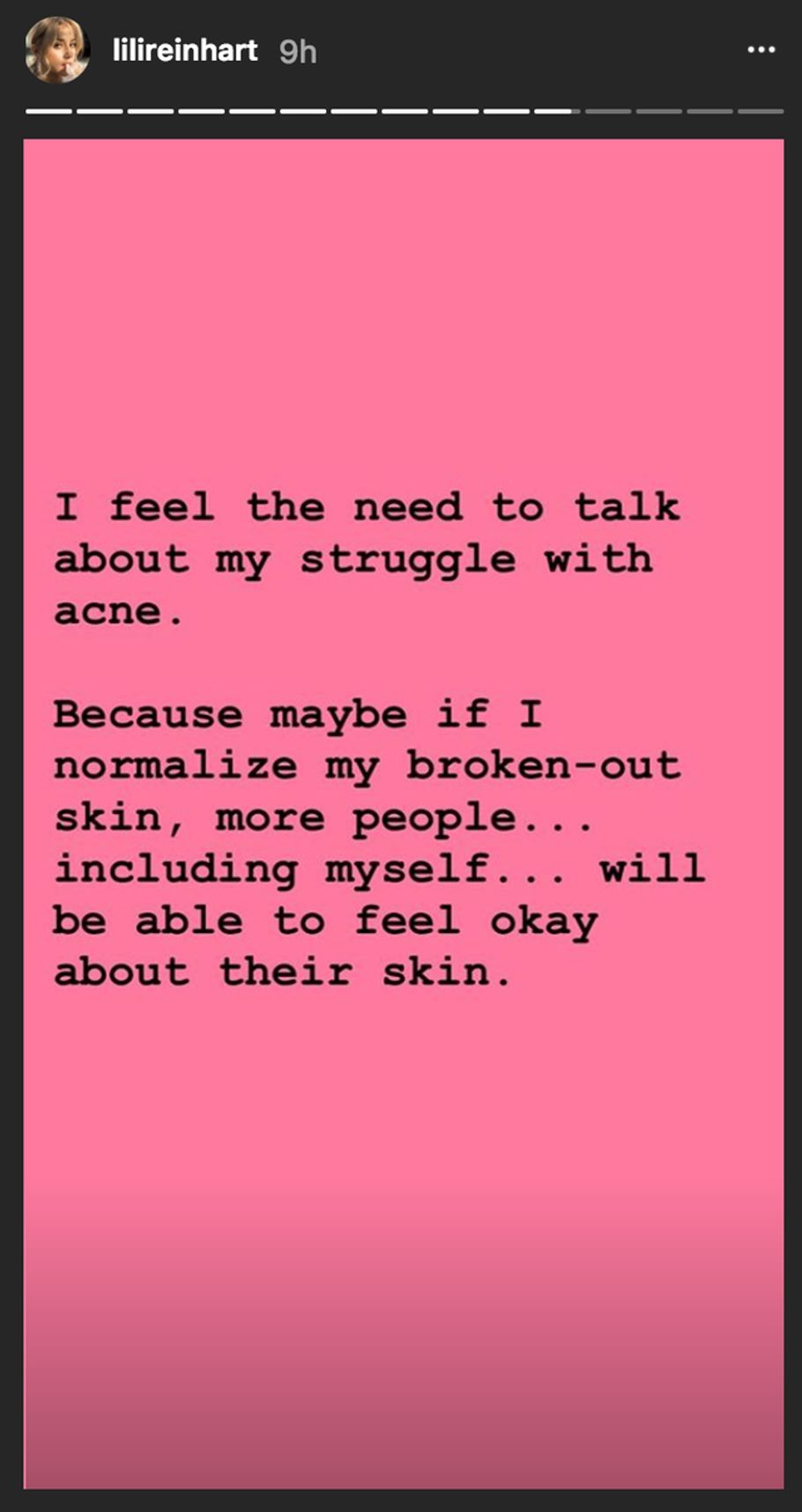Open the lilireinhart username link
This screenshot has width=802, height=1512.
(x=185, y=51)
